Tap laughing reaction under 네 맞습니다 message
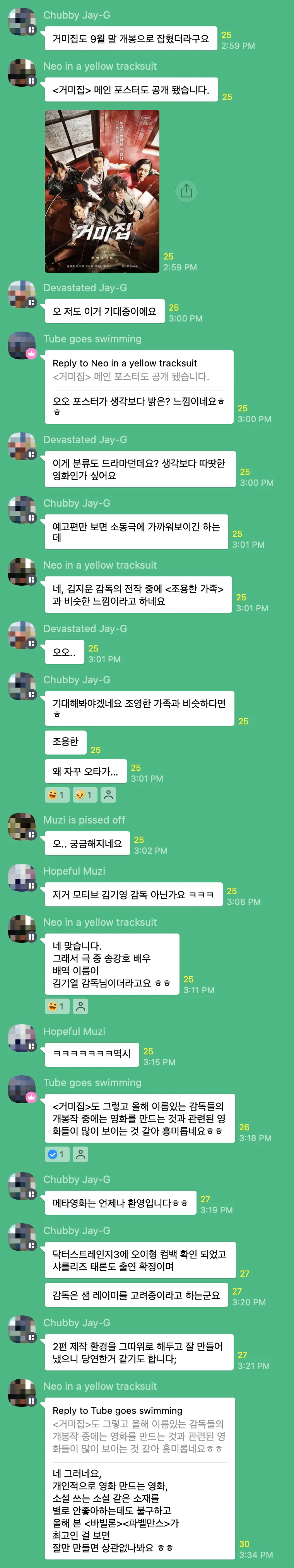 tap(57, 1007)
